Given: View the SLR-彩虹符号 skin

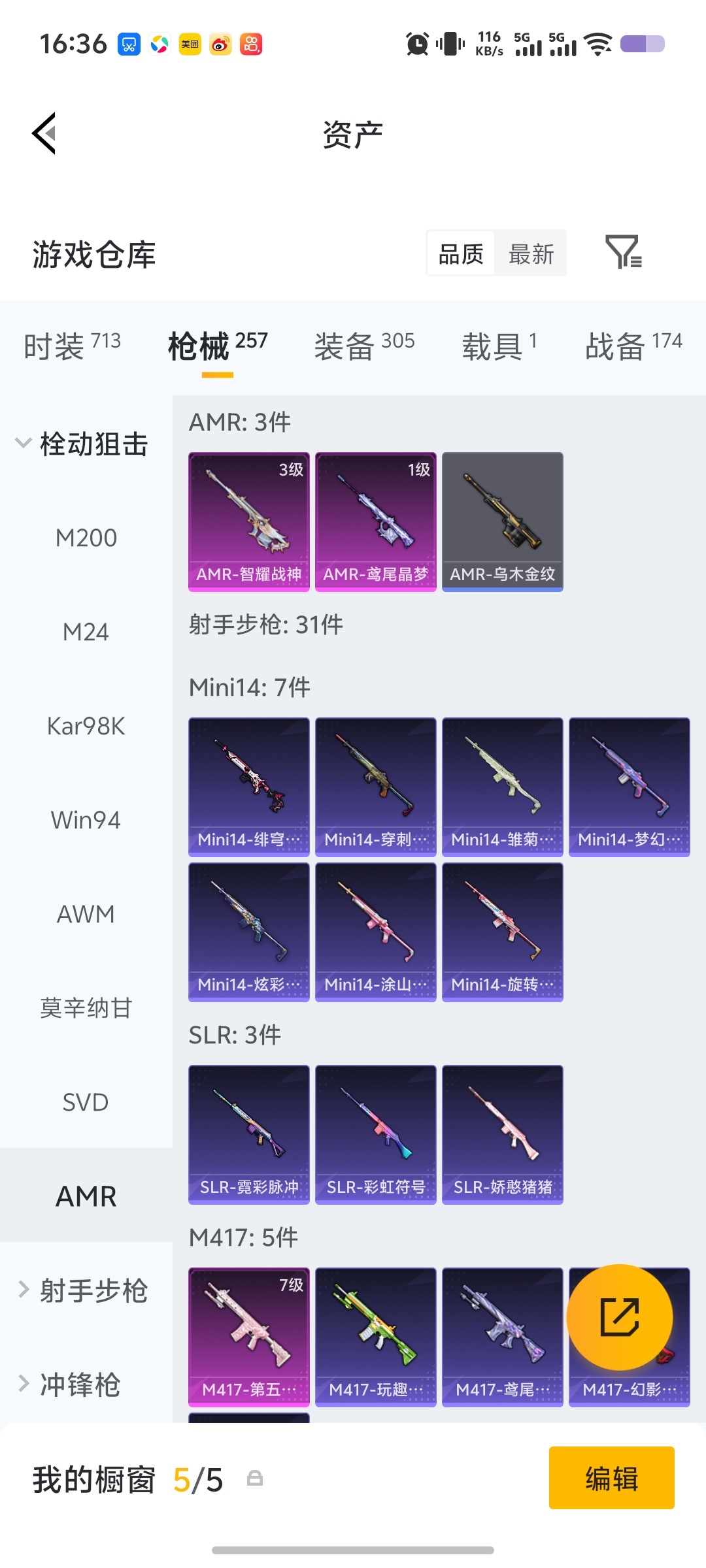Looking at the screenshot, I should pos(375,1134).
